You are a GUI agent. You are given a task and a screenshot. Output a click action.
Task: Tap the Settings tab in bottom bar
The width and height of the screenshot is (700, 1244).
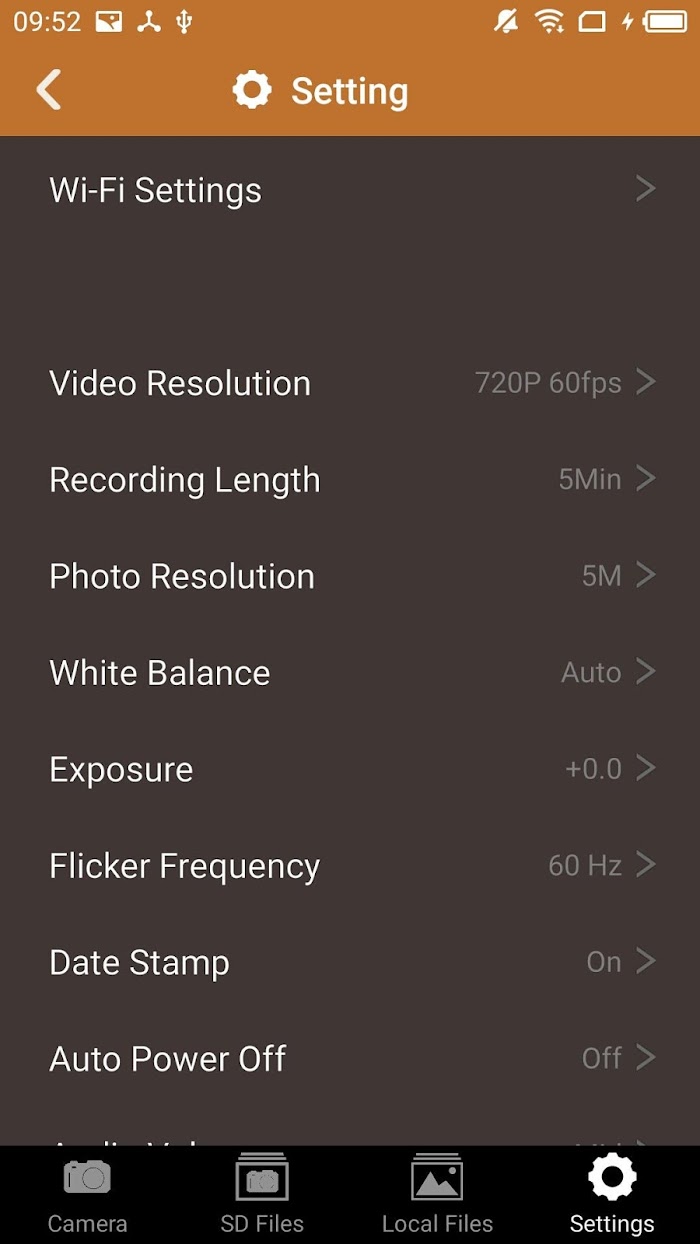coord(612,1195)
